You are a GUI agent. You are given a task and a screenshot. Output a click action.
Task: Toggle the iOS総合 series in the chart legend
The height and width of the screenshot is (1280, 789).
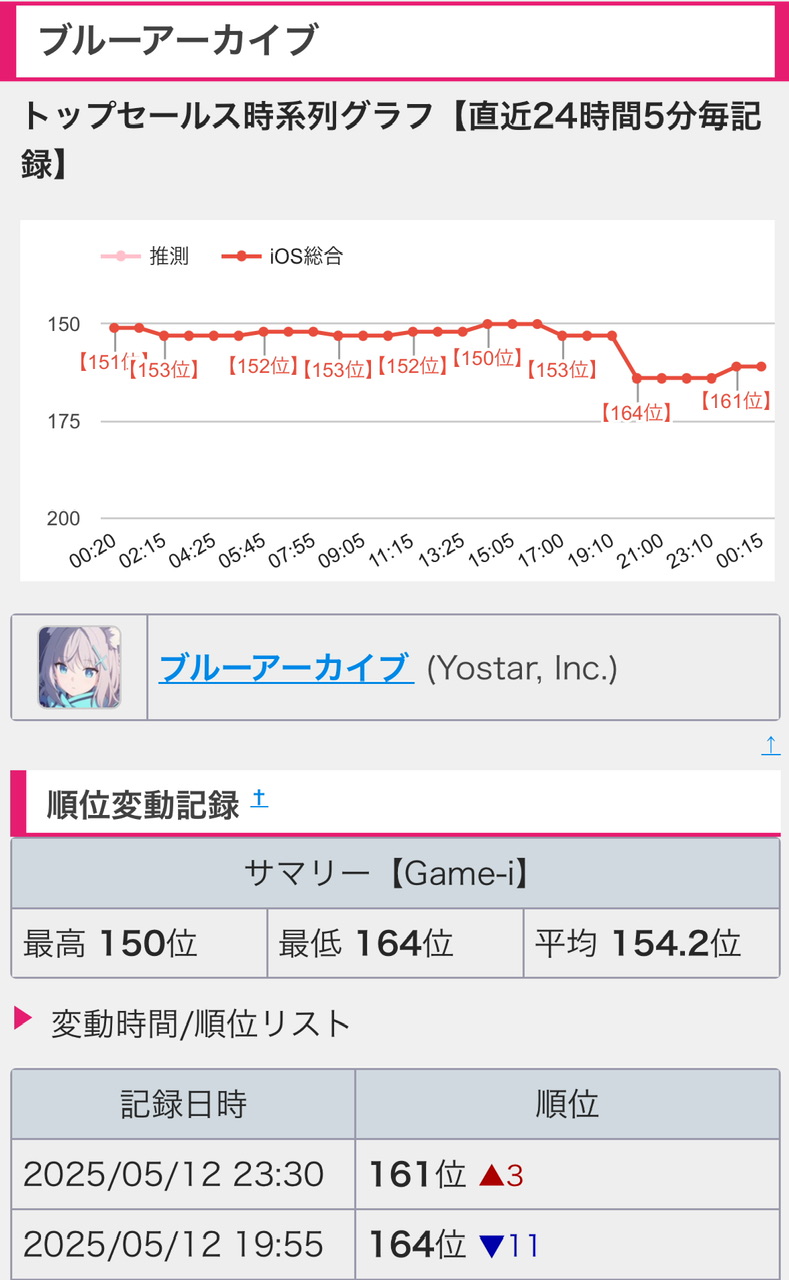tap(282, 256)
